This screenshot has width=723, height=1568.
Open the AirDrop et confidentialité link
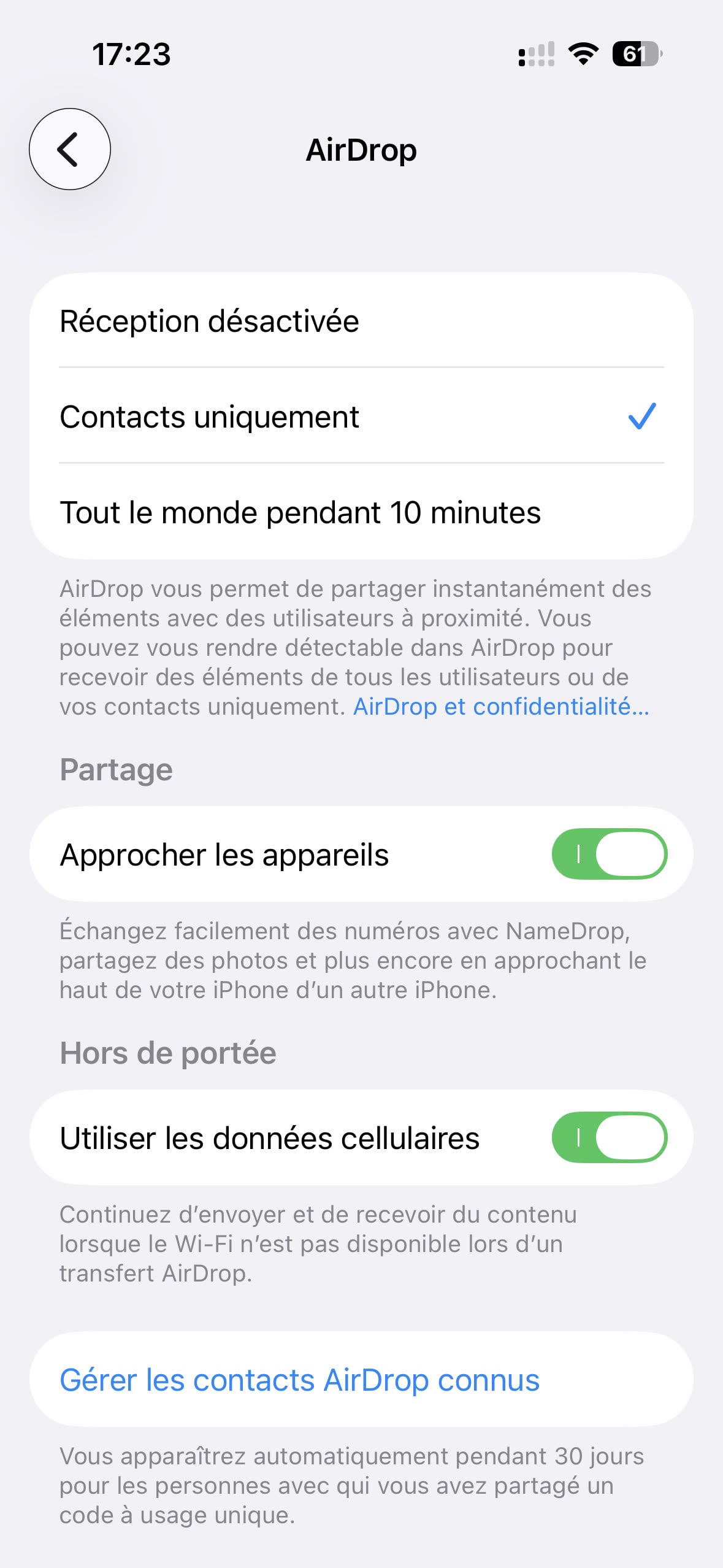(500, 707)
